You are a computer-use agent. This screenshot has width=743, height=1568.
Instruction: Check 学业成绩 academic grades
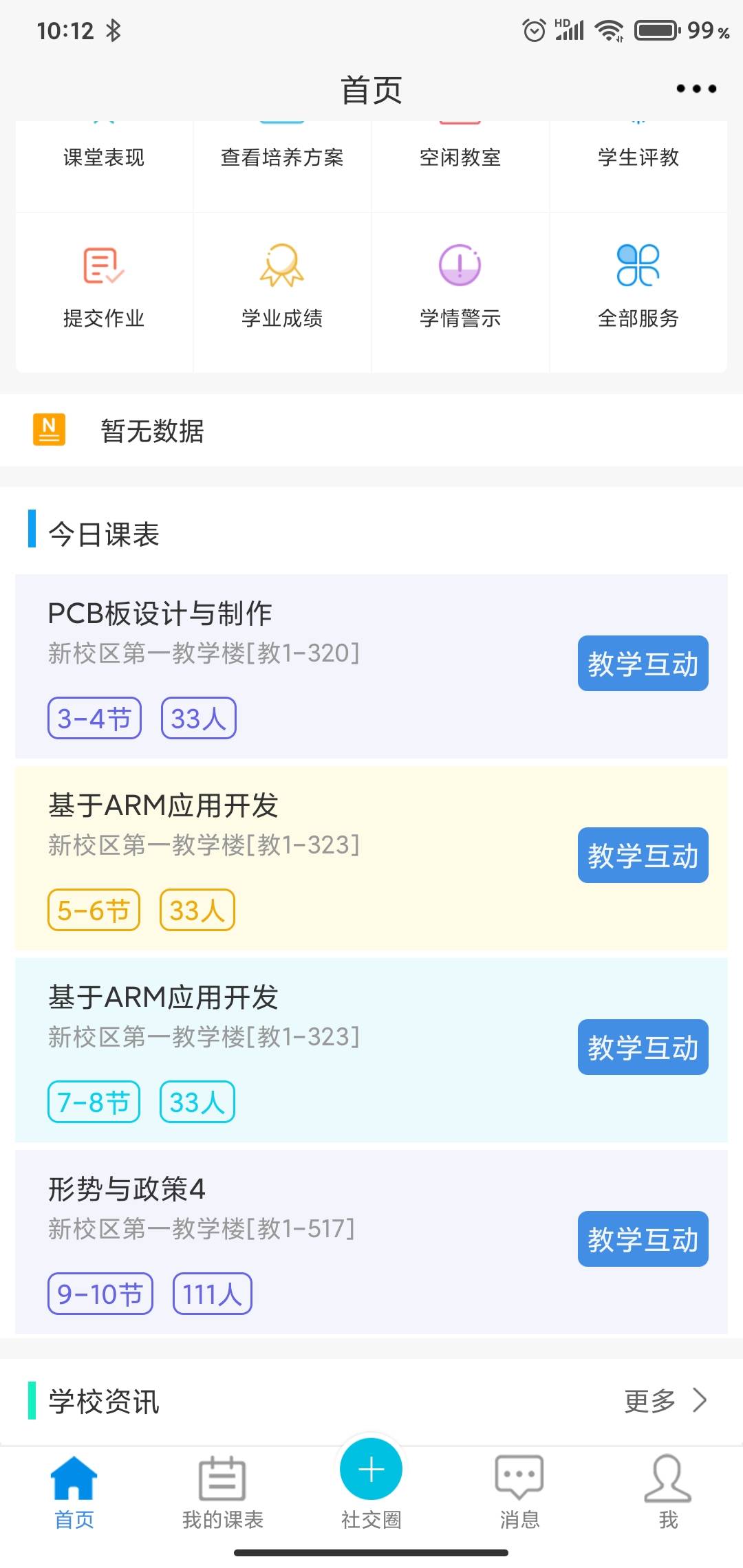point(282,289)
